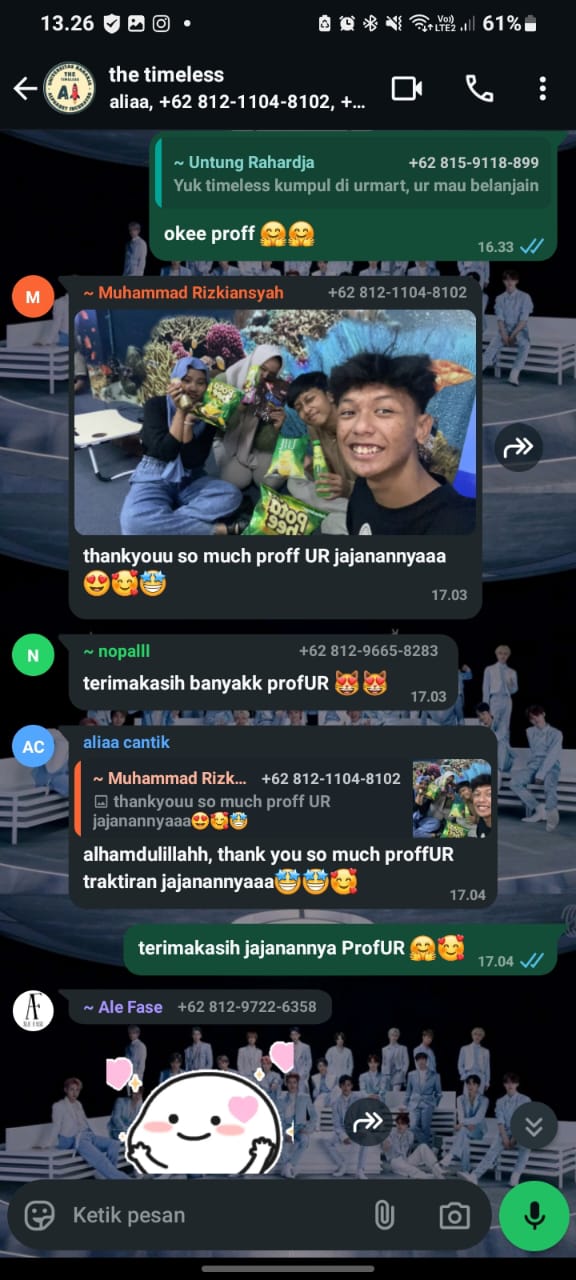Jump to quoted Untung Rahardja message

355,173
